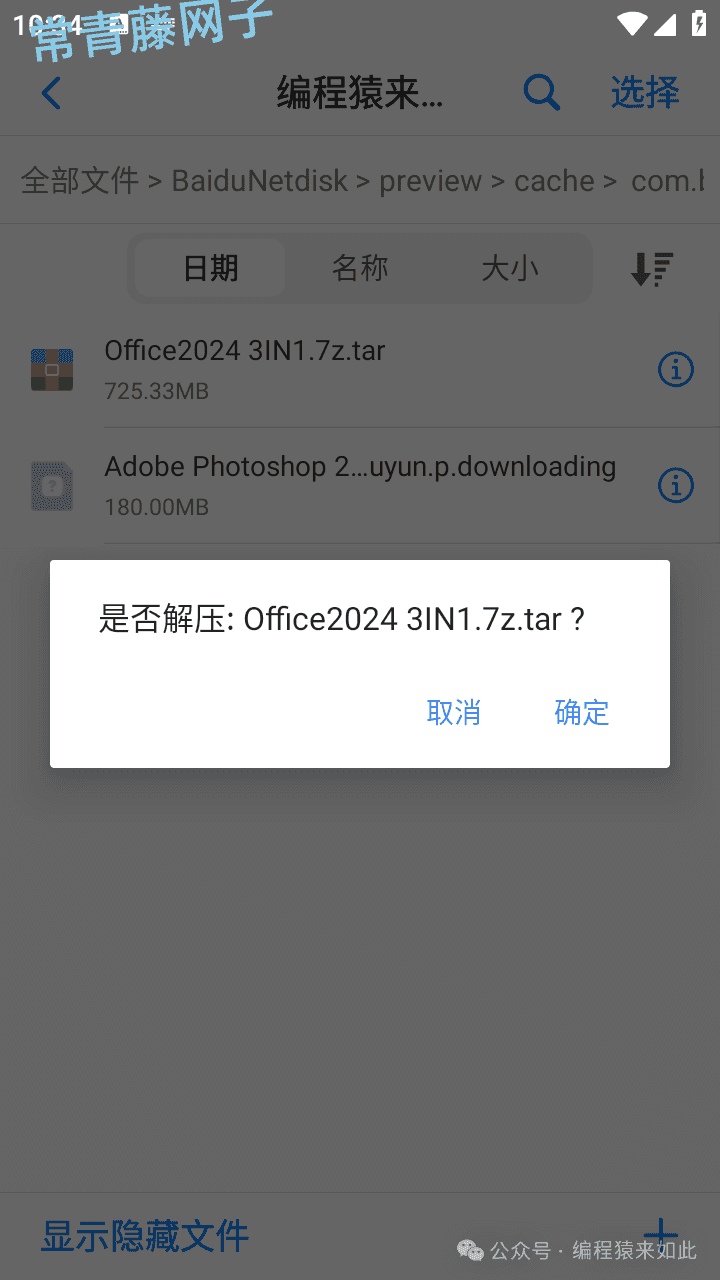Cancel extraction by tapping 取消

click(453, 712)
